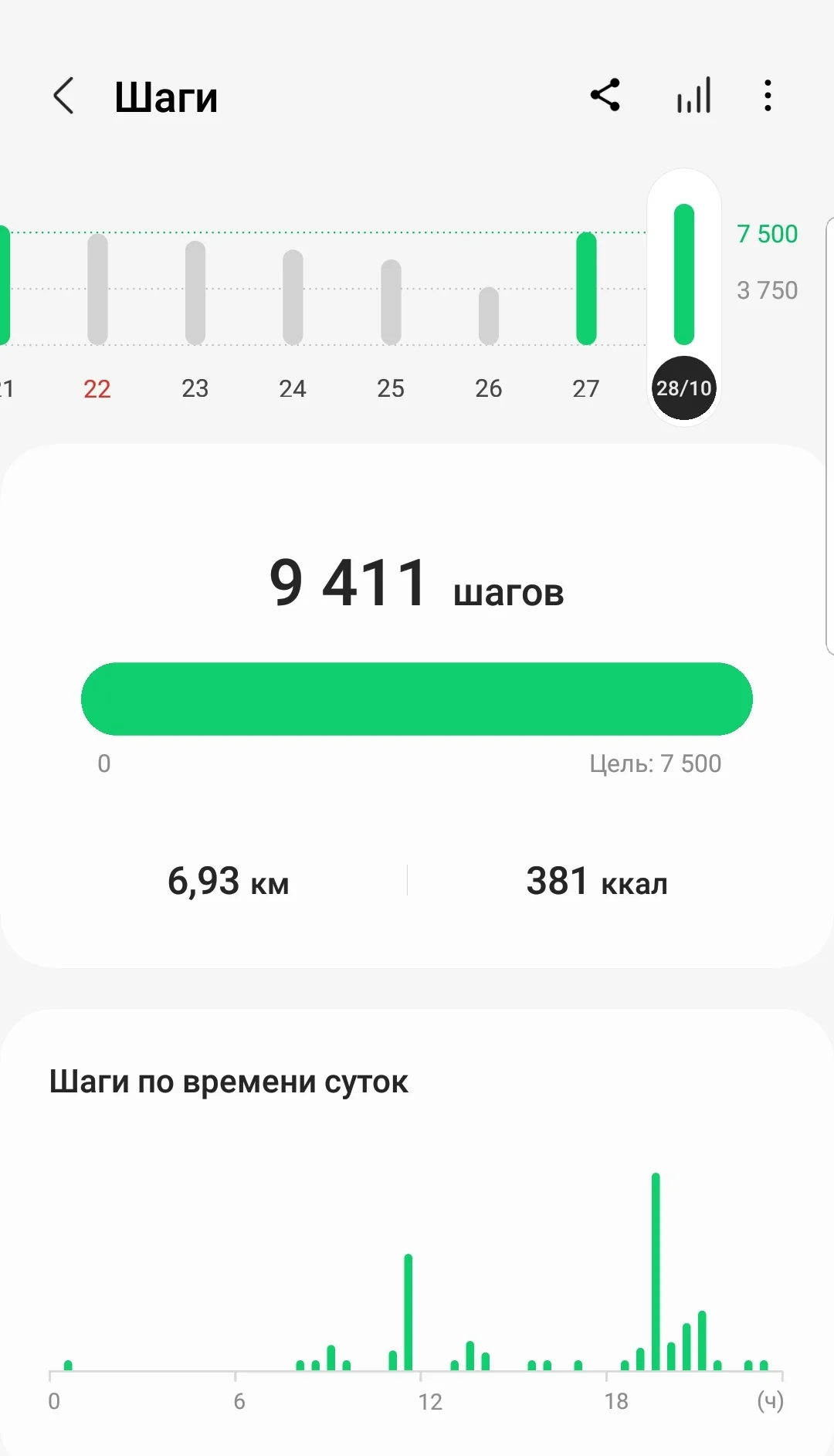This screenshot has width=834, height=1456.
Task: Go back from the Шаги screen
Action: pos(64,97)
